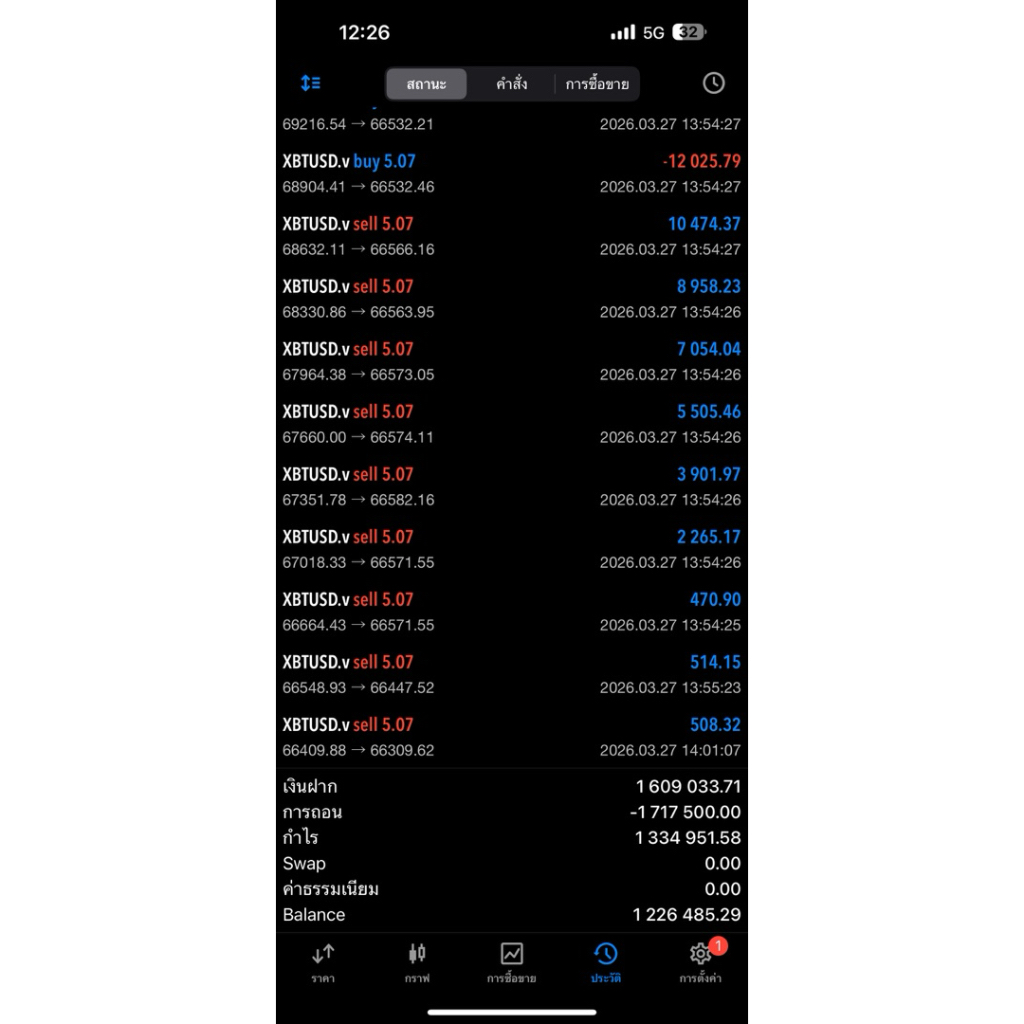The width and height of the screenshot is (1024, 1024).
Task: Open the sell trade with profit 7 054.04
Action: 511,361
